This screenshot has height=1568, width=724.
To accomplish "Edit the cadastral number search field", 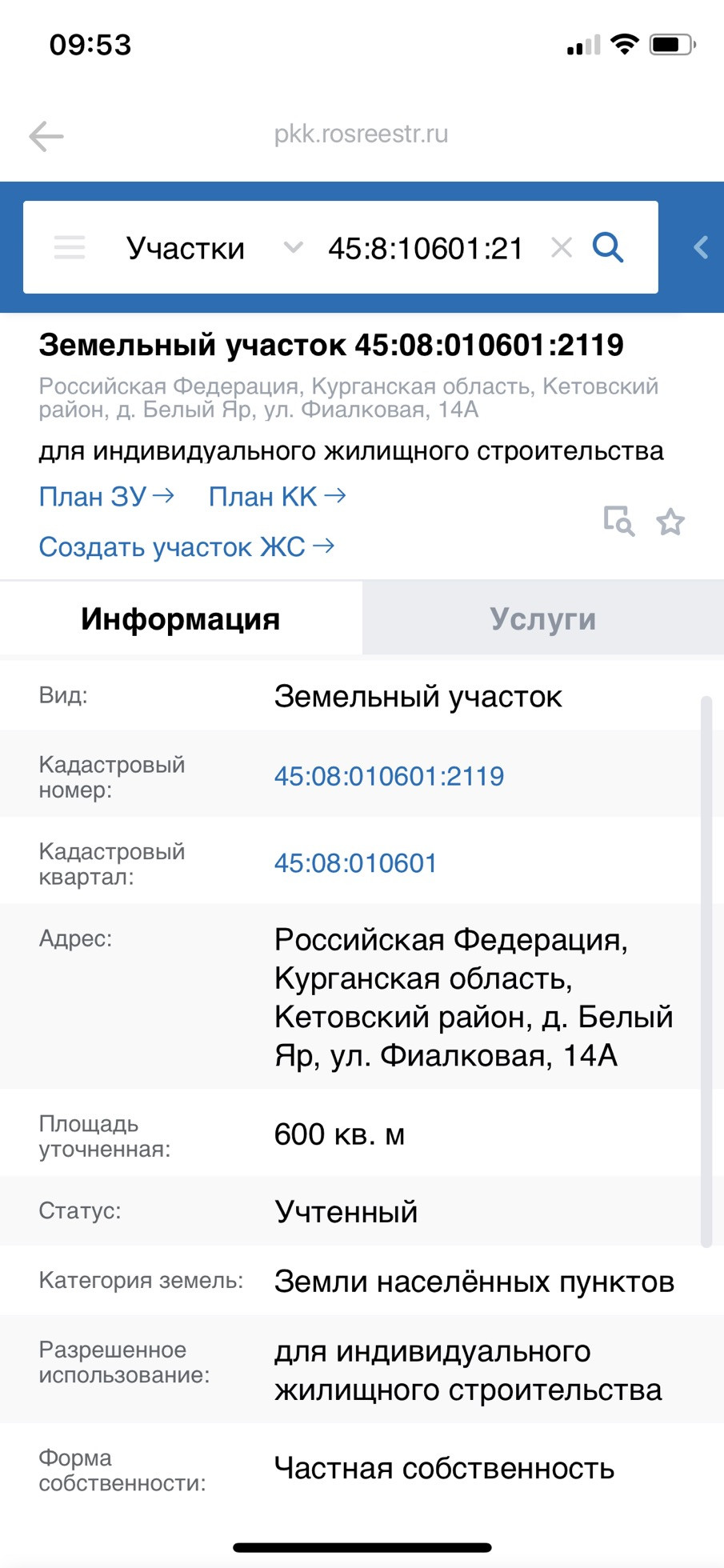I will pos(426,249).
